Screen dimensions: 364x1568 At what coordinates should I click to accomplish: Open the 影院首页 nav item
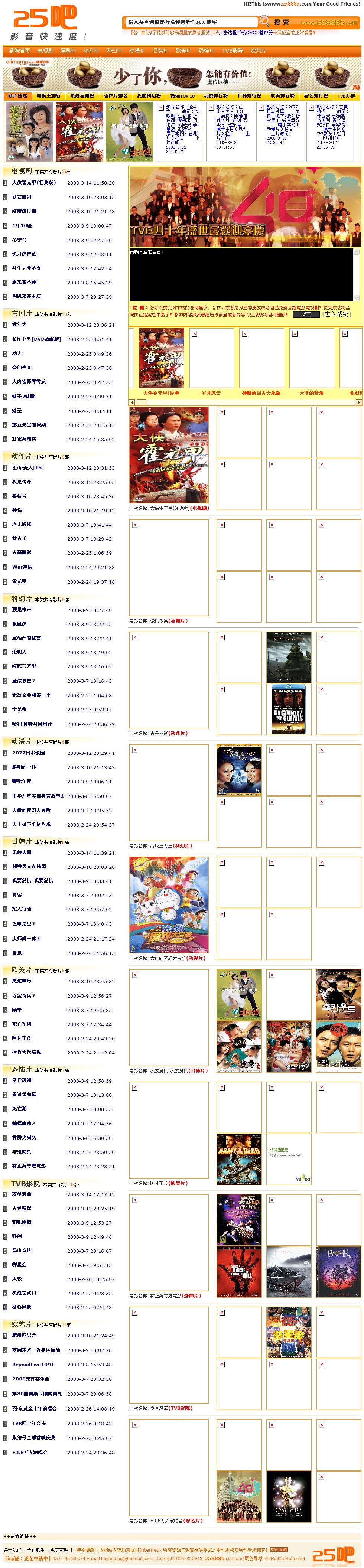pos(19,51)
